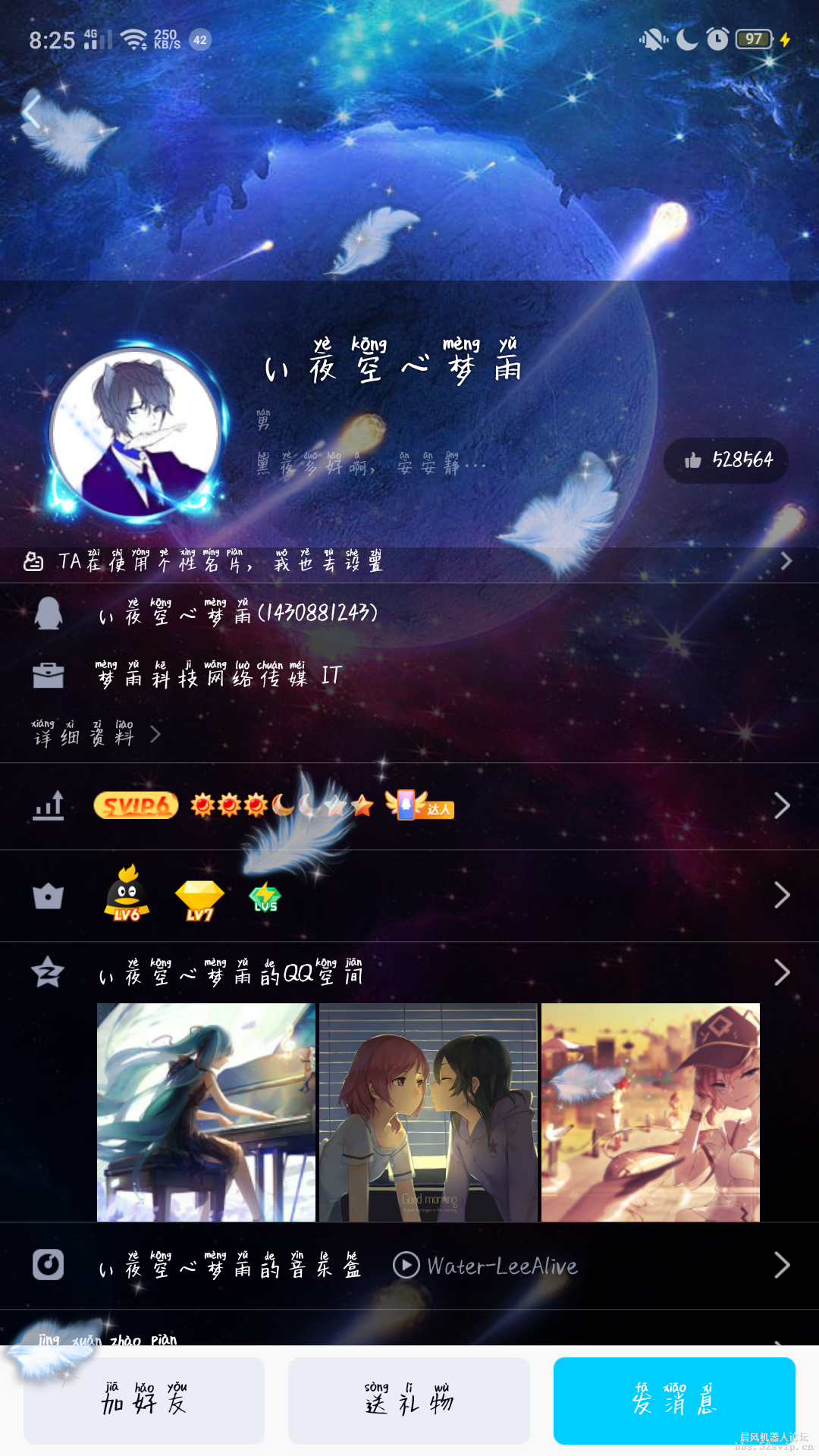Expand the achievements row chevron
The image size is (819, 1456).
click(x=783, y=806)
